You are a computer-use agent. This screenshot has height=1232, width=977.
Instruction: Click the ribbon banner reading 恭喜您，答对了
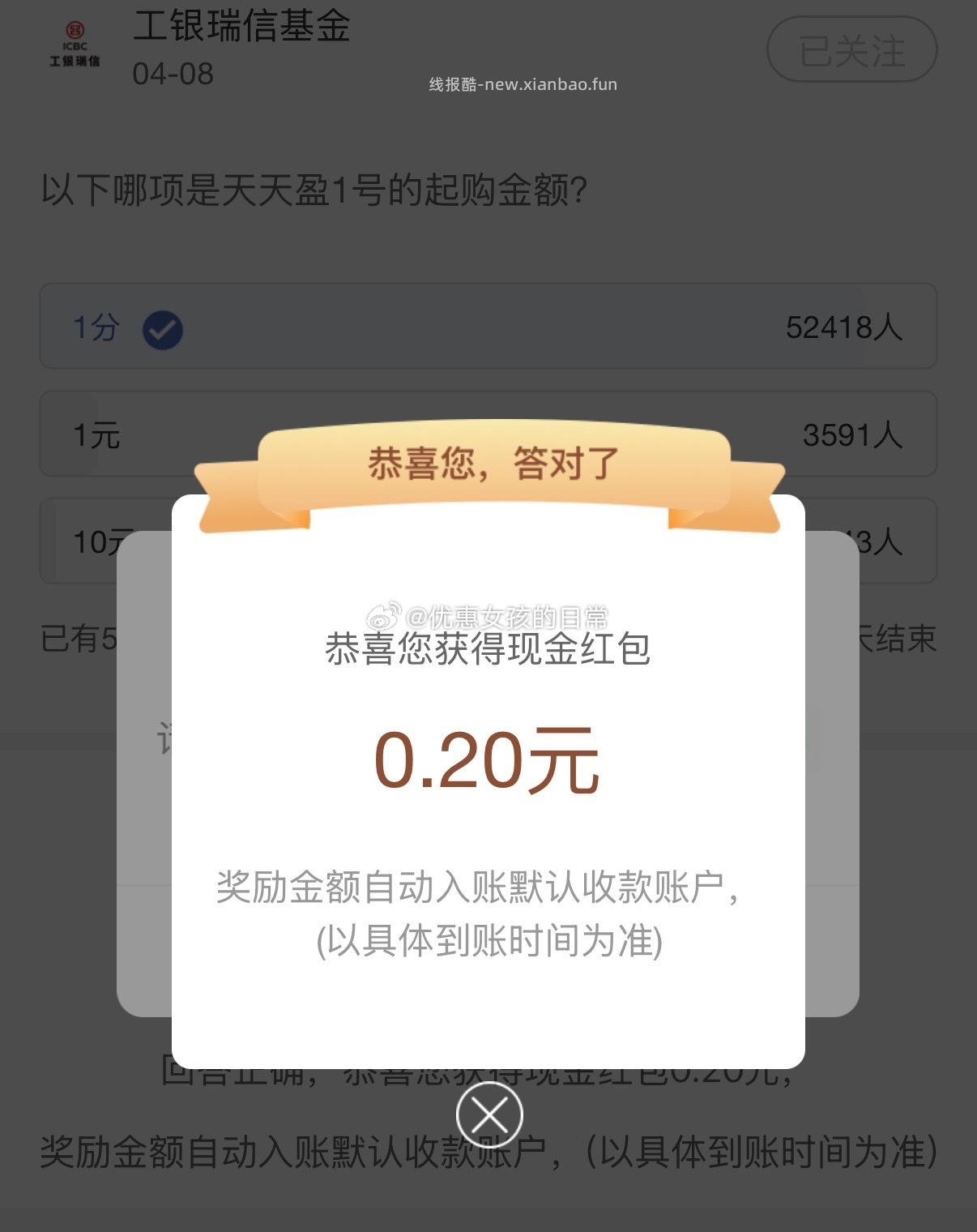tap(488, 464)
